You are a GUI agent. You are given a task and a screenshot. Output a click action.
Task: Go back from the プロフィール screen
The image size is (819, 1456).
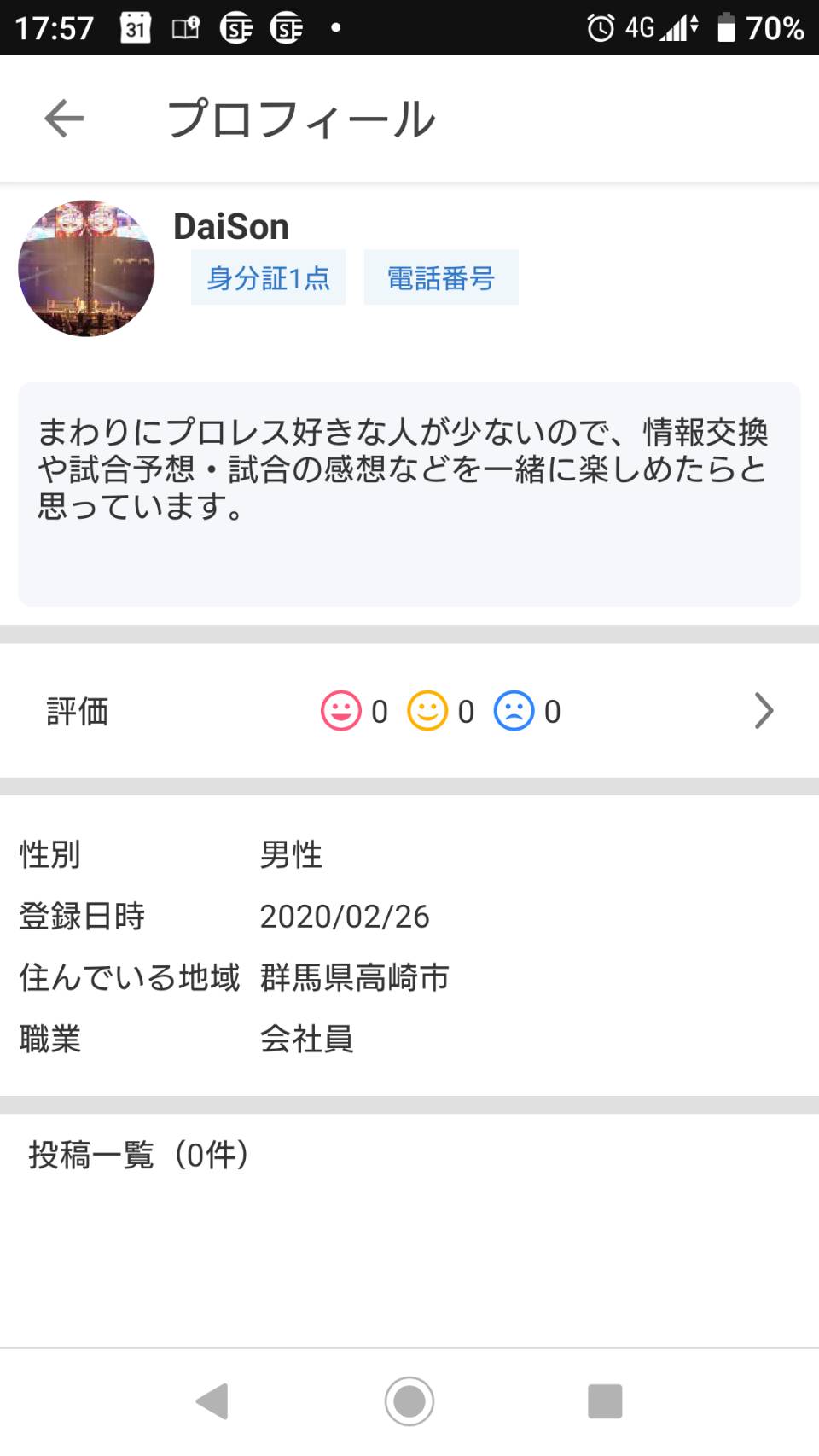tap(64, 119)
